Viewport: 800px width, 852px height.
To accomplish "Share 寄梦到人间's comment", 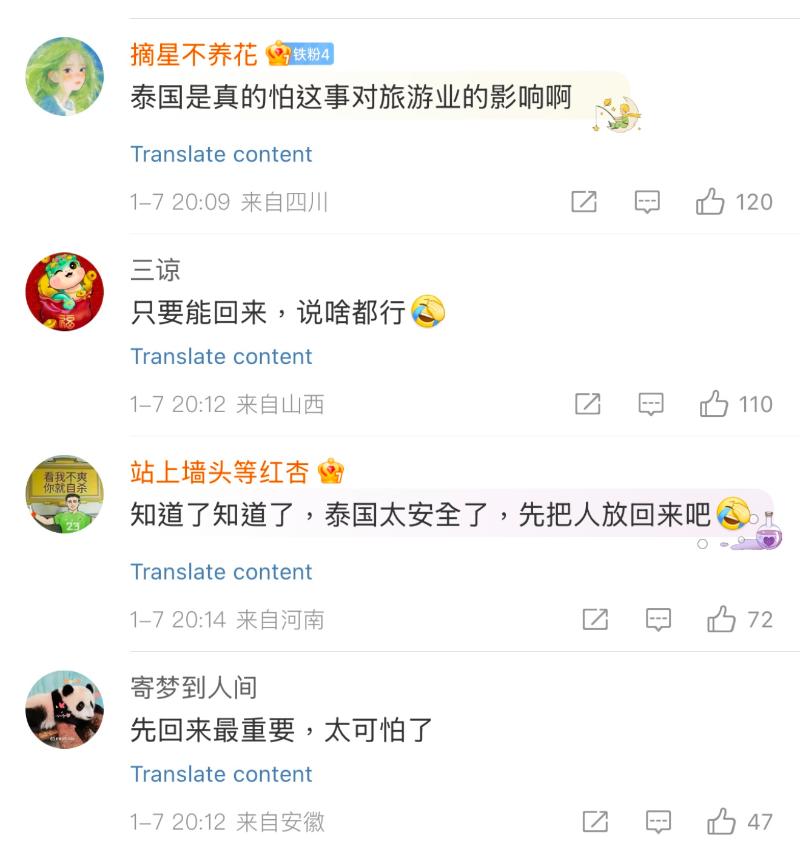I will click(595, 822).
